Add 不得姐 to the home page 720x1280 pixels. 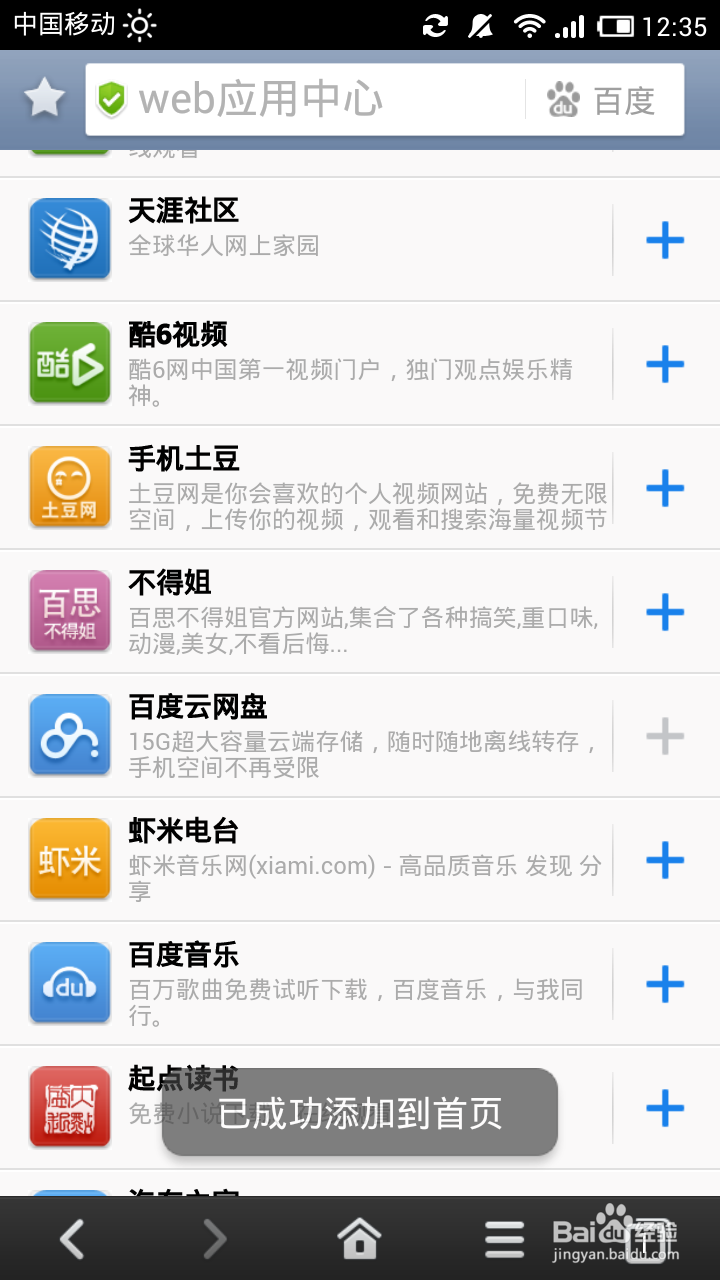[x=665, y=612]
